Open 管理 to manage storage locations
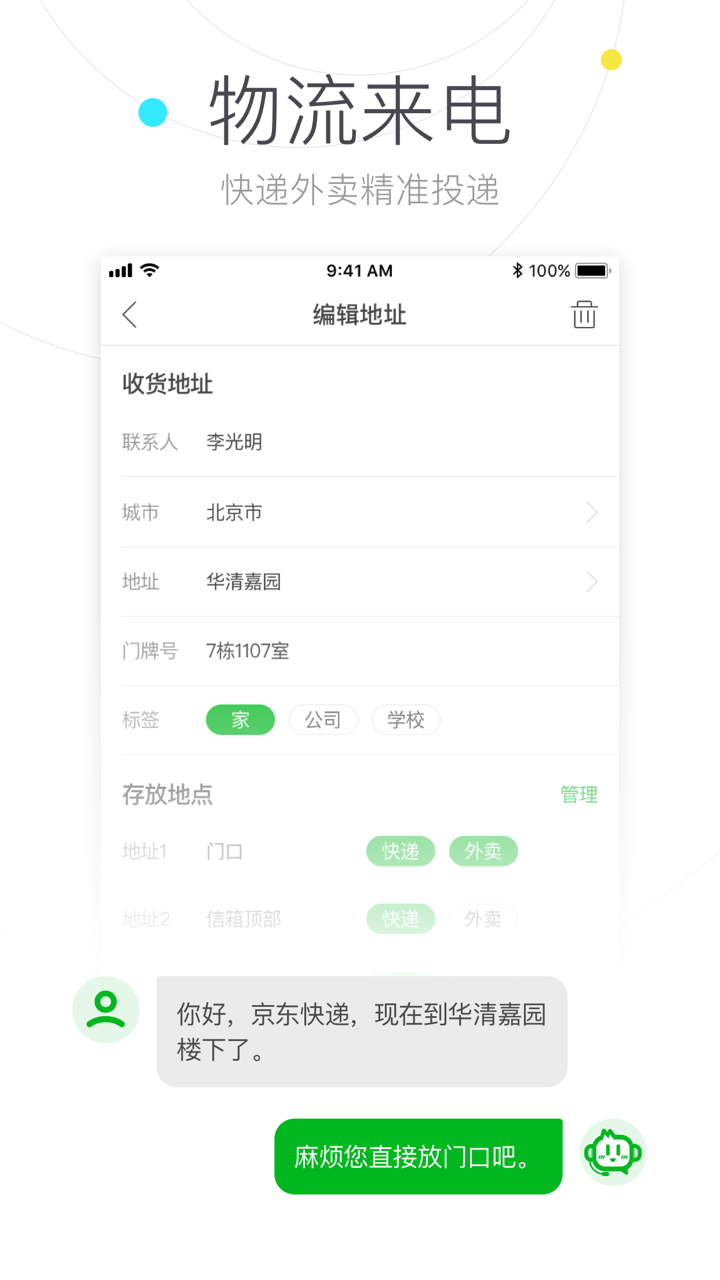Screen dimensions: 720x1280 (579, 794)
